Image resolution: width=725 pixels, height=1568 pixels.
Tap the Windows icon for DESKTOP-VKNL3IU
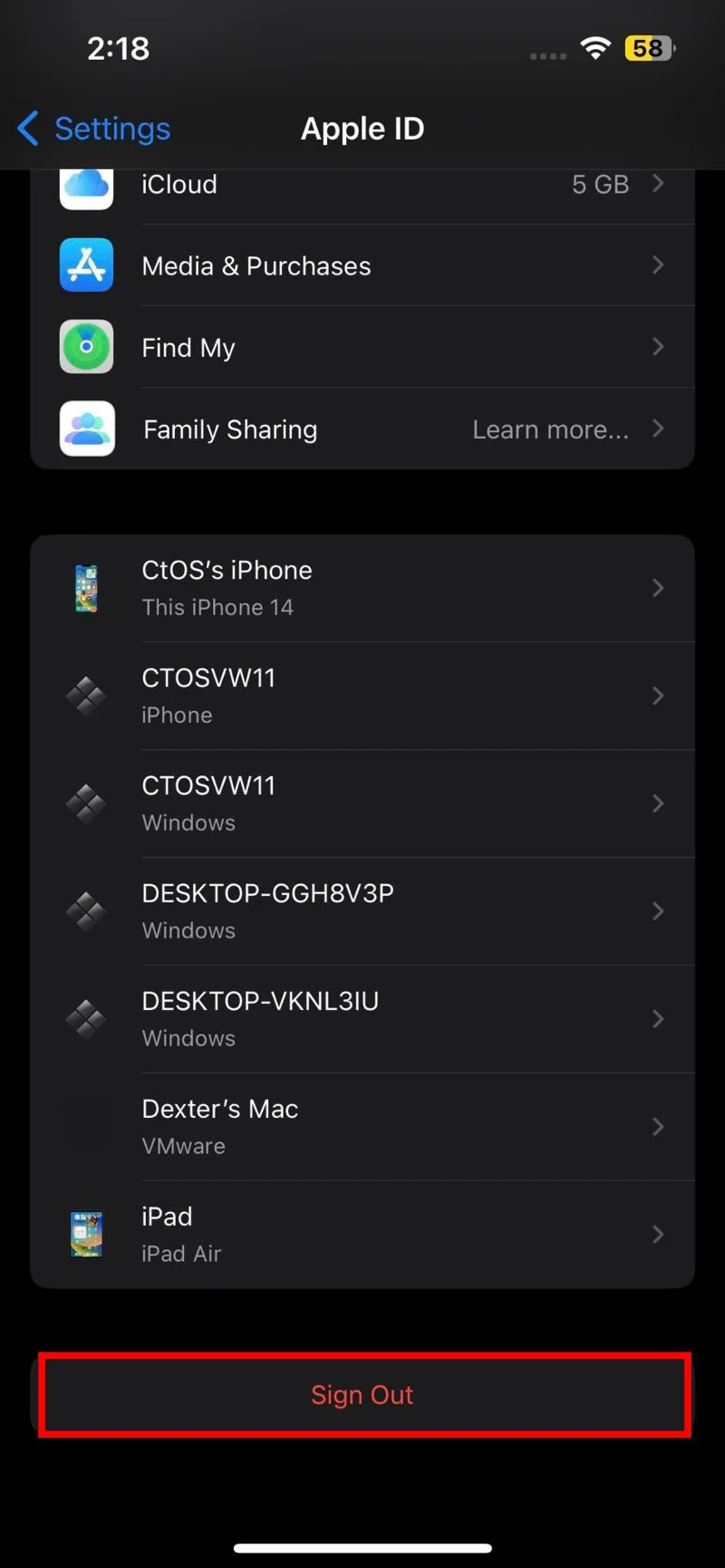tap(86, 1018)
